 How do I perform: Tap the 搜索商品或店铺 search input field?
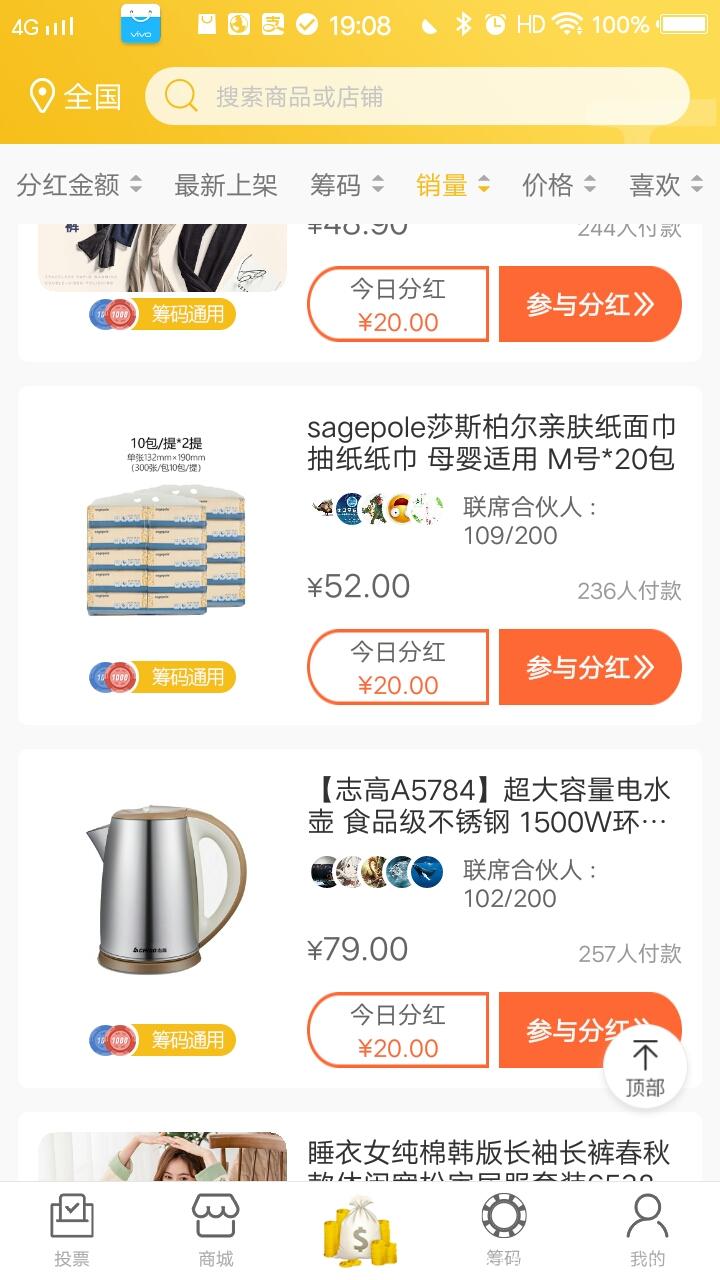click(400, 95)
